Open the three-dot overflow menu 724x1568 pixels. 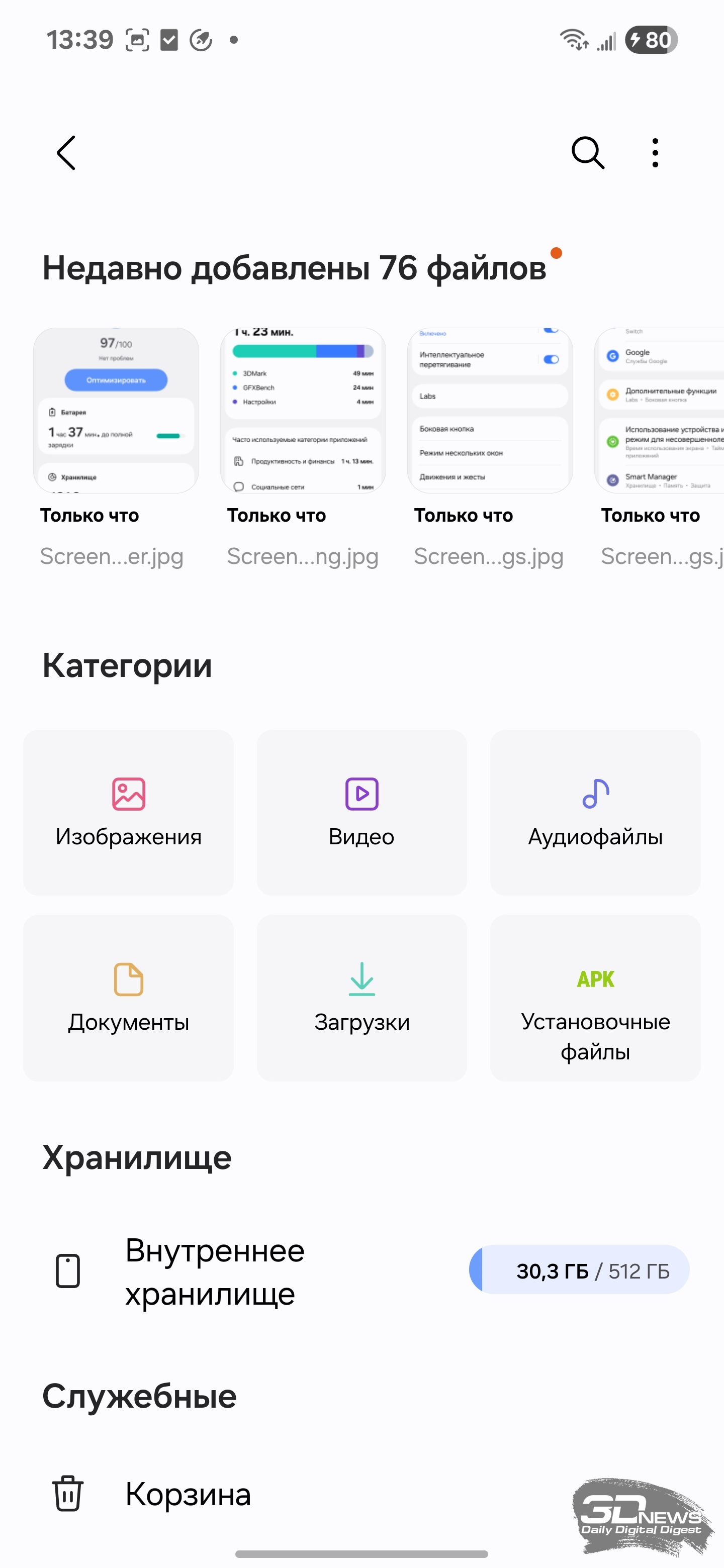click(x=655, y=153)
